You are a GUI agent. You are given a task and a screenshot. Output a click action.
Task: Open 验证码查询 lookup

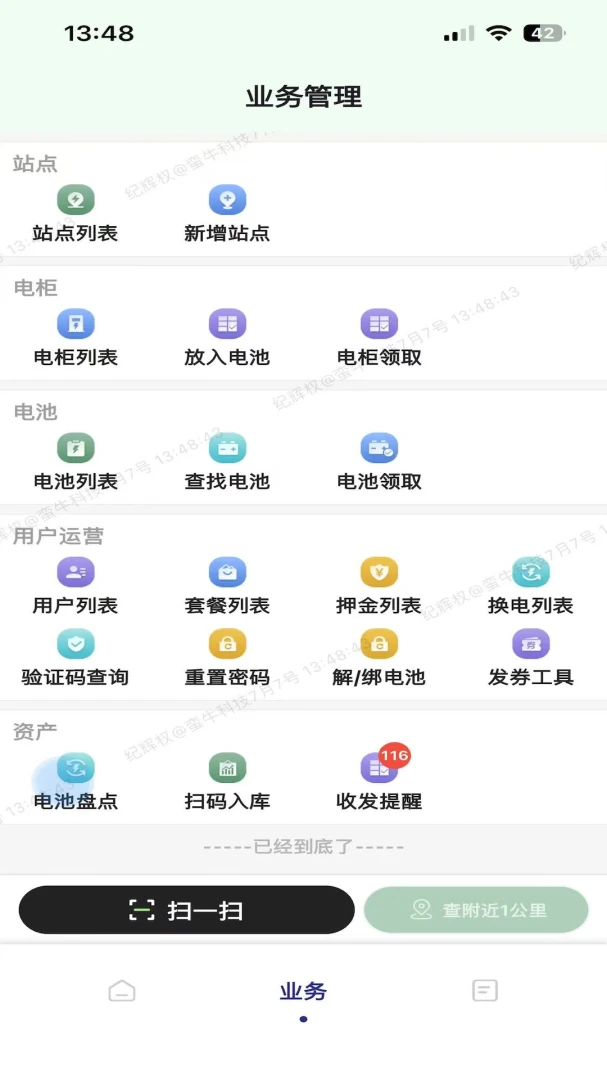pyautogui.click(x=75, y=658)
